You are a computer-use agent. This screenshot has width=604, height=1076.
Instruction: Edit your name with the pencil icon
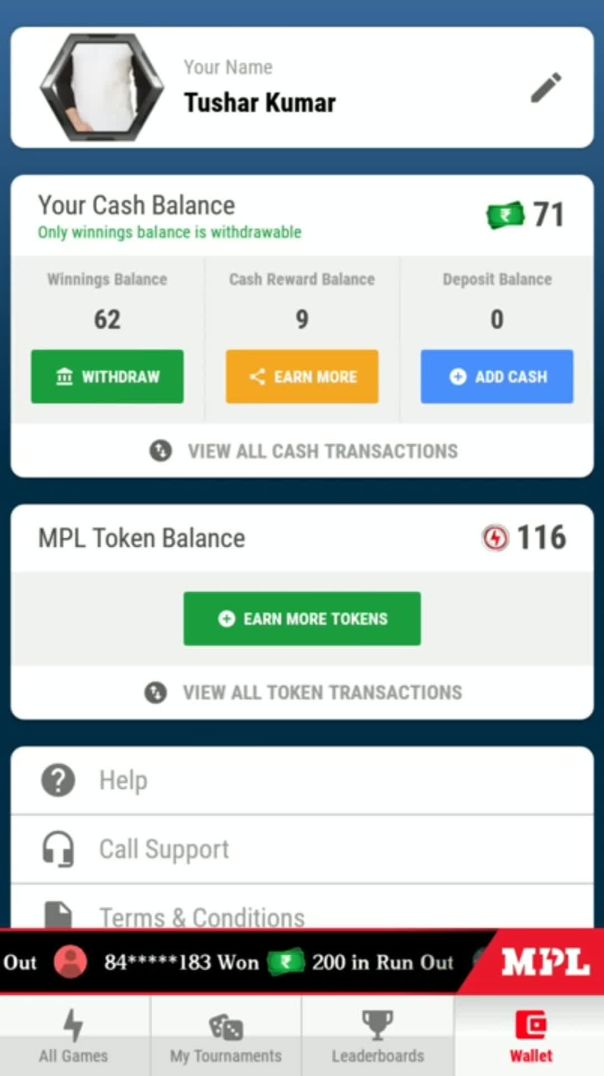546,88
